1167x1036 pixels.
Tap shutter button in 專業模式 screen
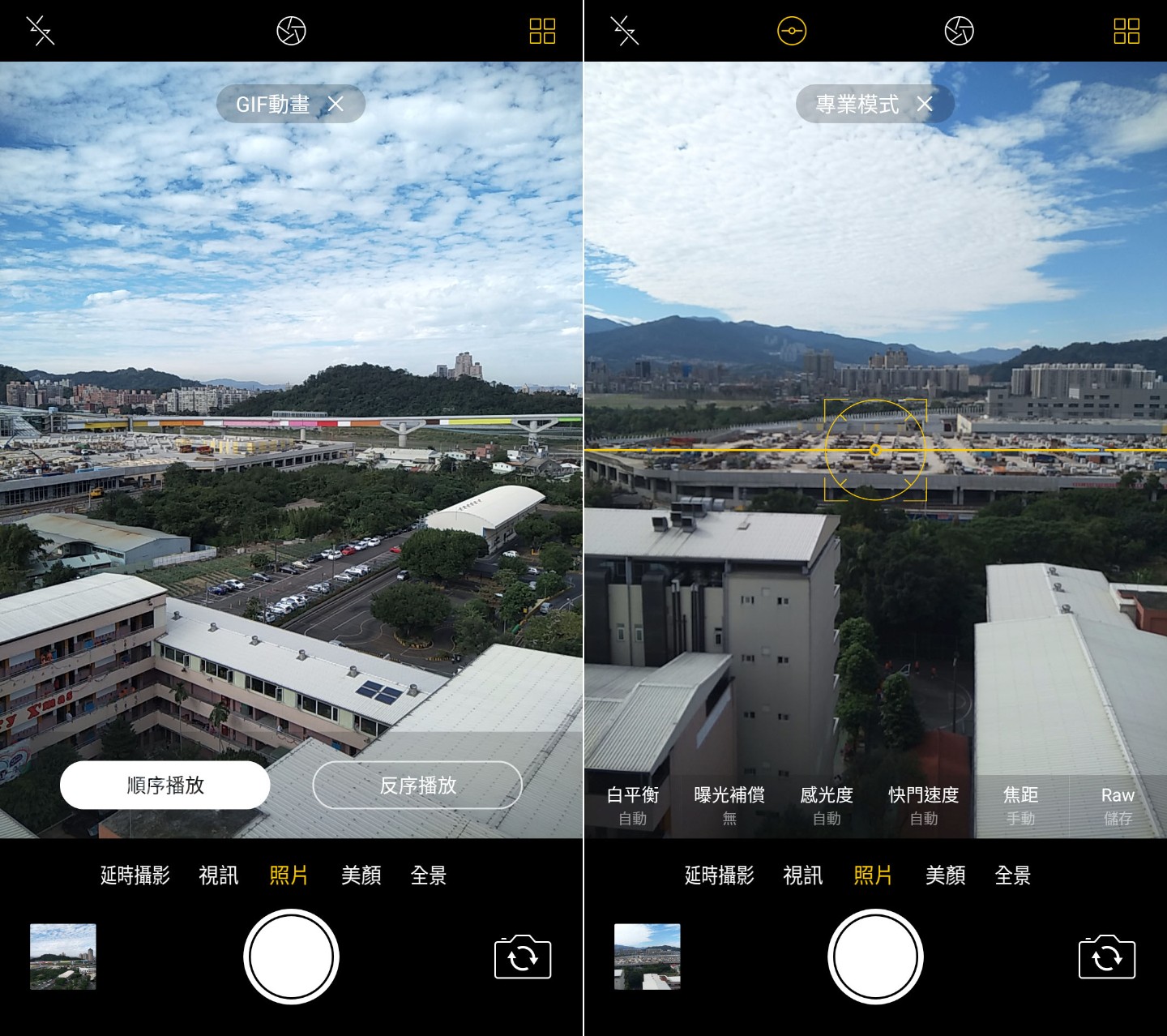[875, 957]
